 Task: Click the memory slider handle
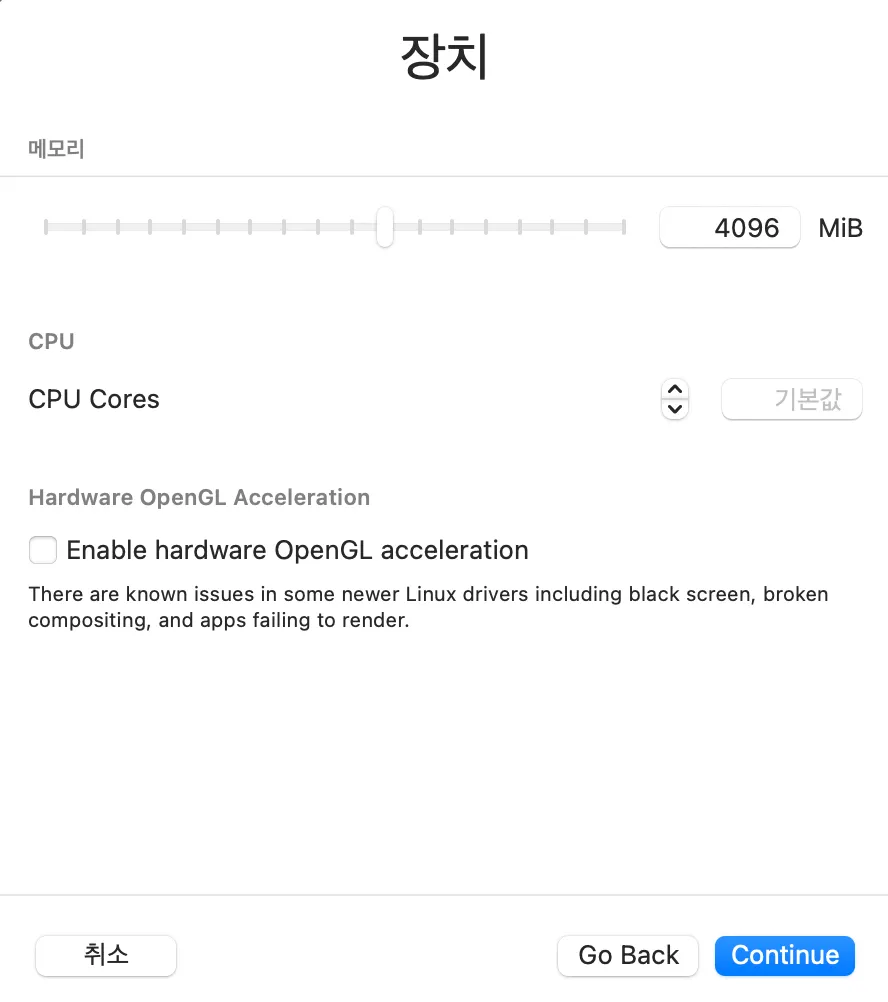(x=385, y=227)
